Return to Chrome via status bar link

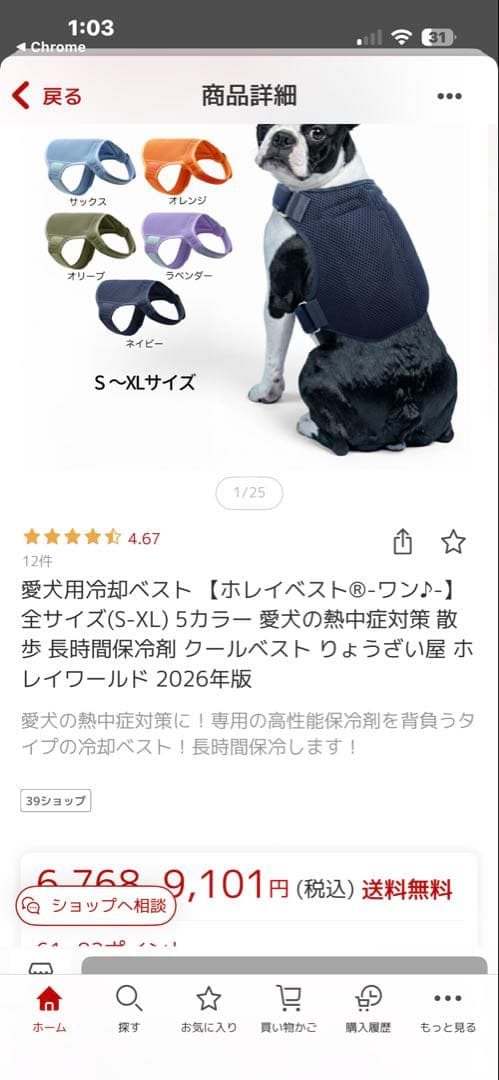click(50, 47)
